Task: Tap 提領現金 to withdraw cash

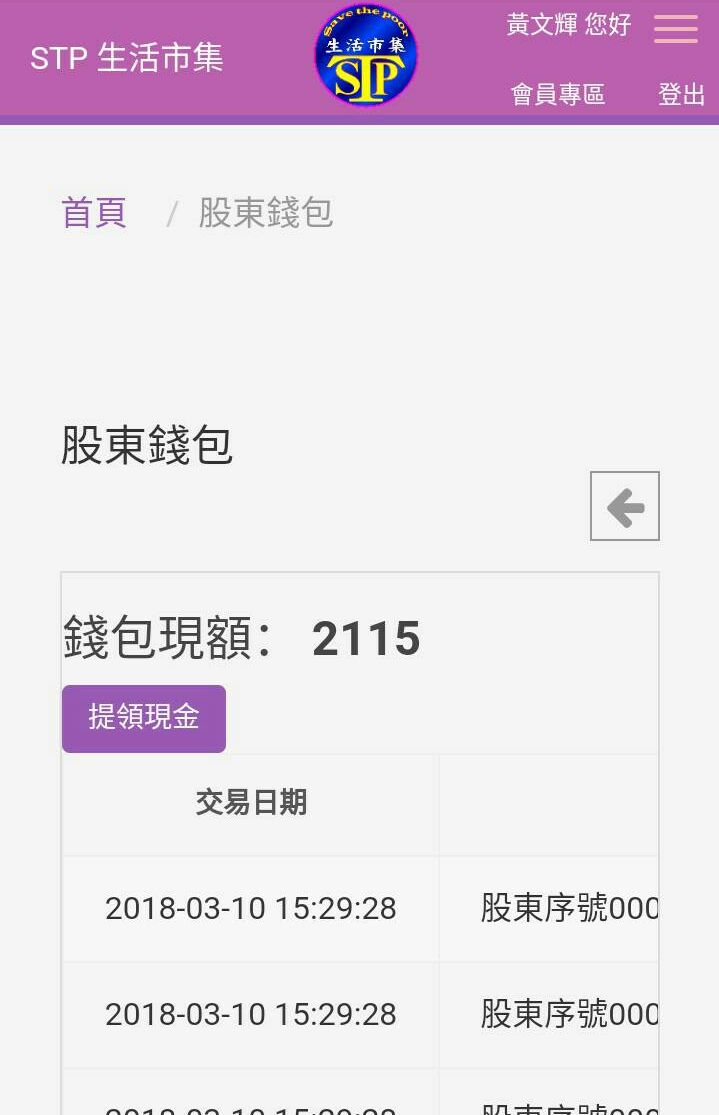Action: point(144,718)
